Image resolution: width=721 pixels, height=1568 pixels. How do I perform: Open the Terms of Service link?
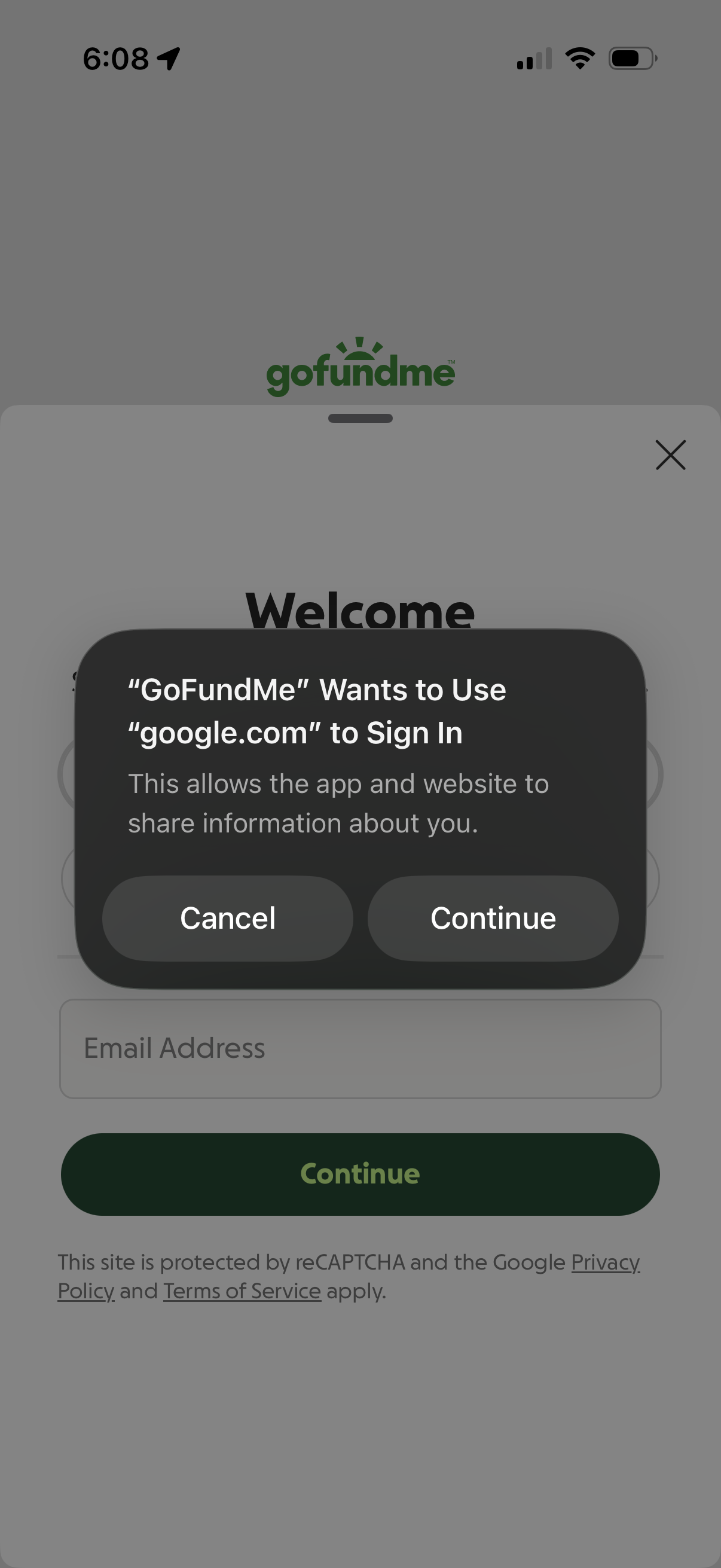click(241, 1291)
